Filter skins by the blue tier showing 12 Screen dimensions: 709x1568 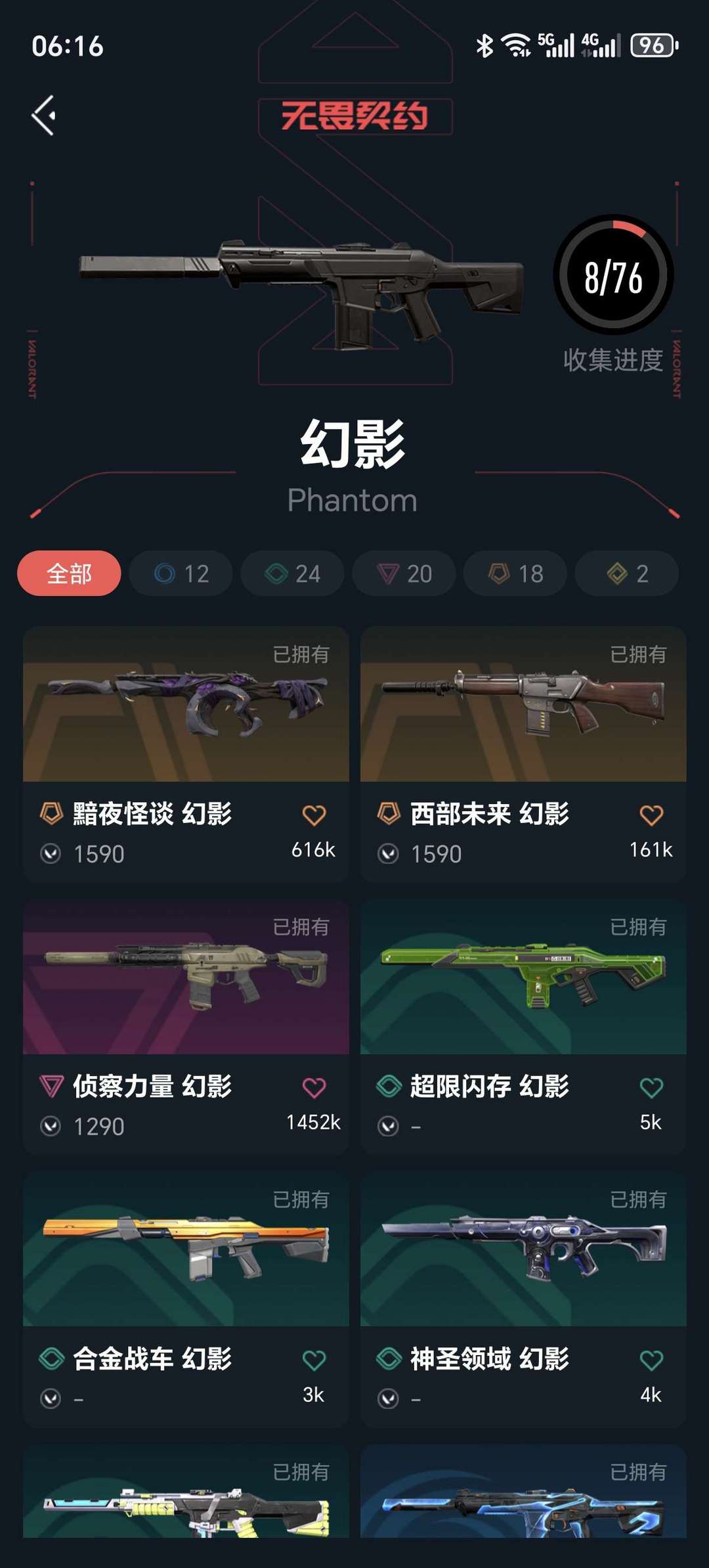pyautogui.click(x=181, y=573)
